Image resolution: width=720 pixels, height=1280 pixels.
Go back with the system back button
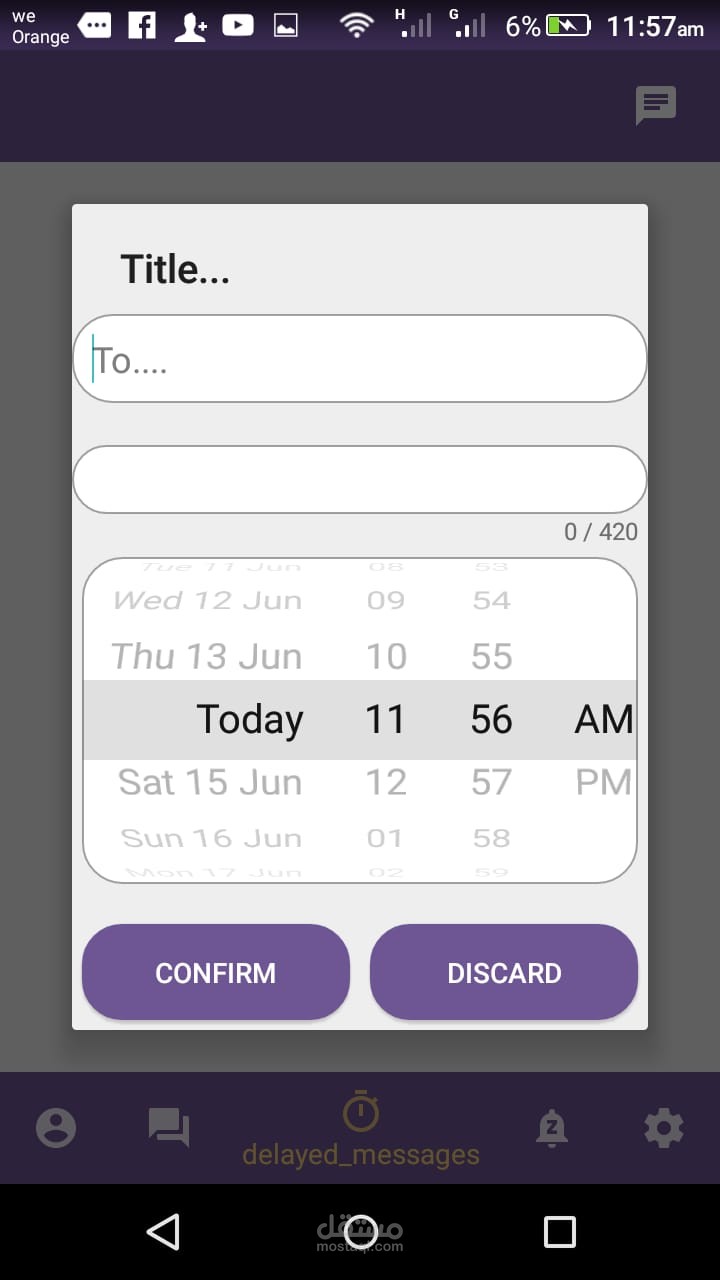pos(163,1232)
